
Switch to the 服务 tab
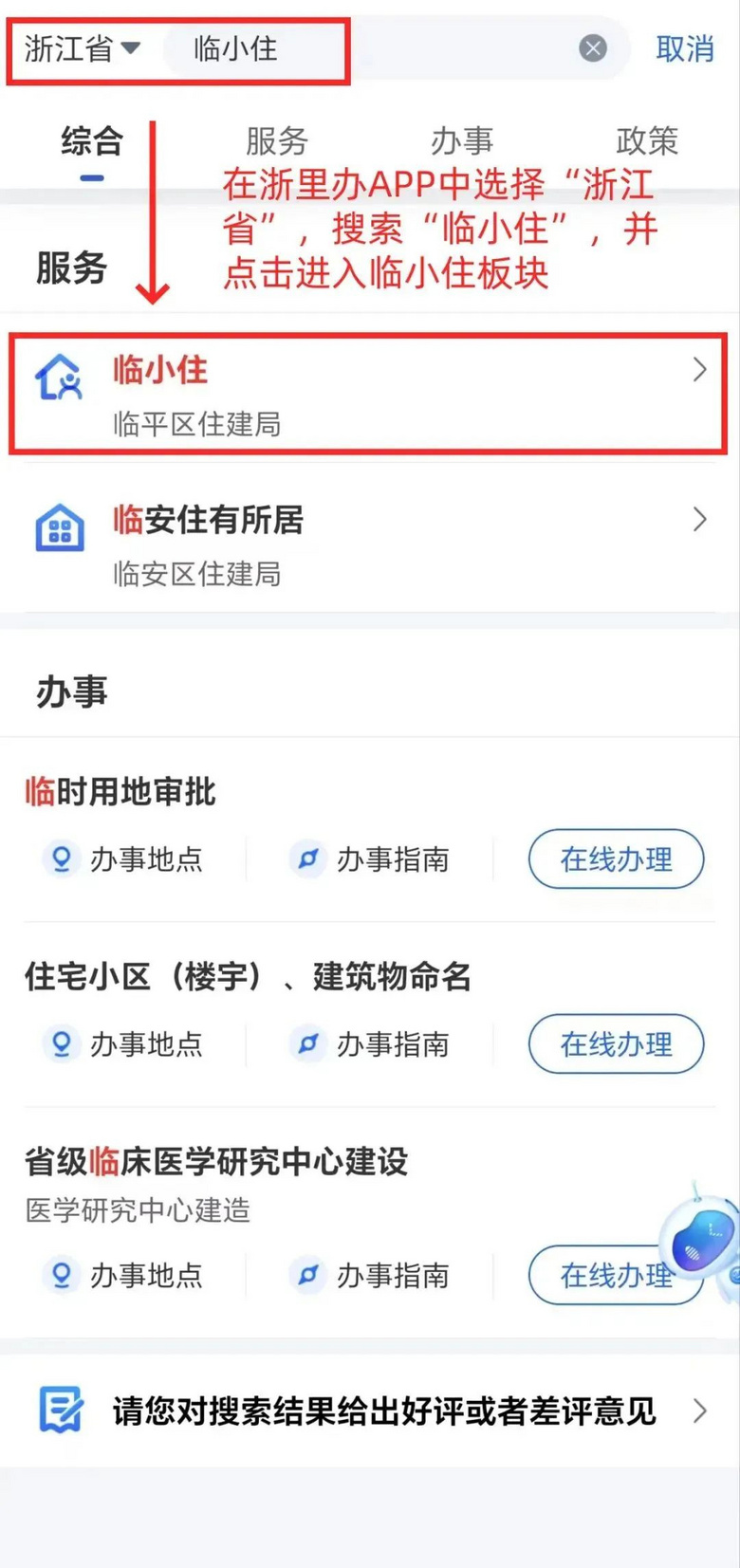click(276, 142)
